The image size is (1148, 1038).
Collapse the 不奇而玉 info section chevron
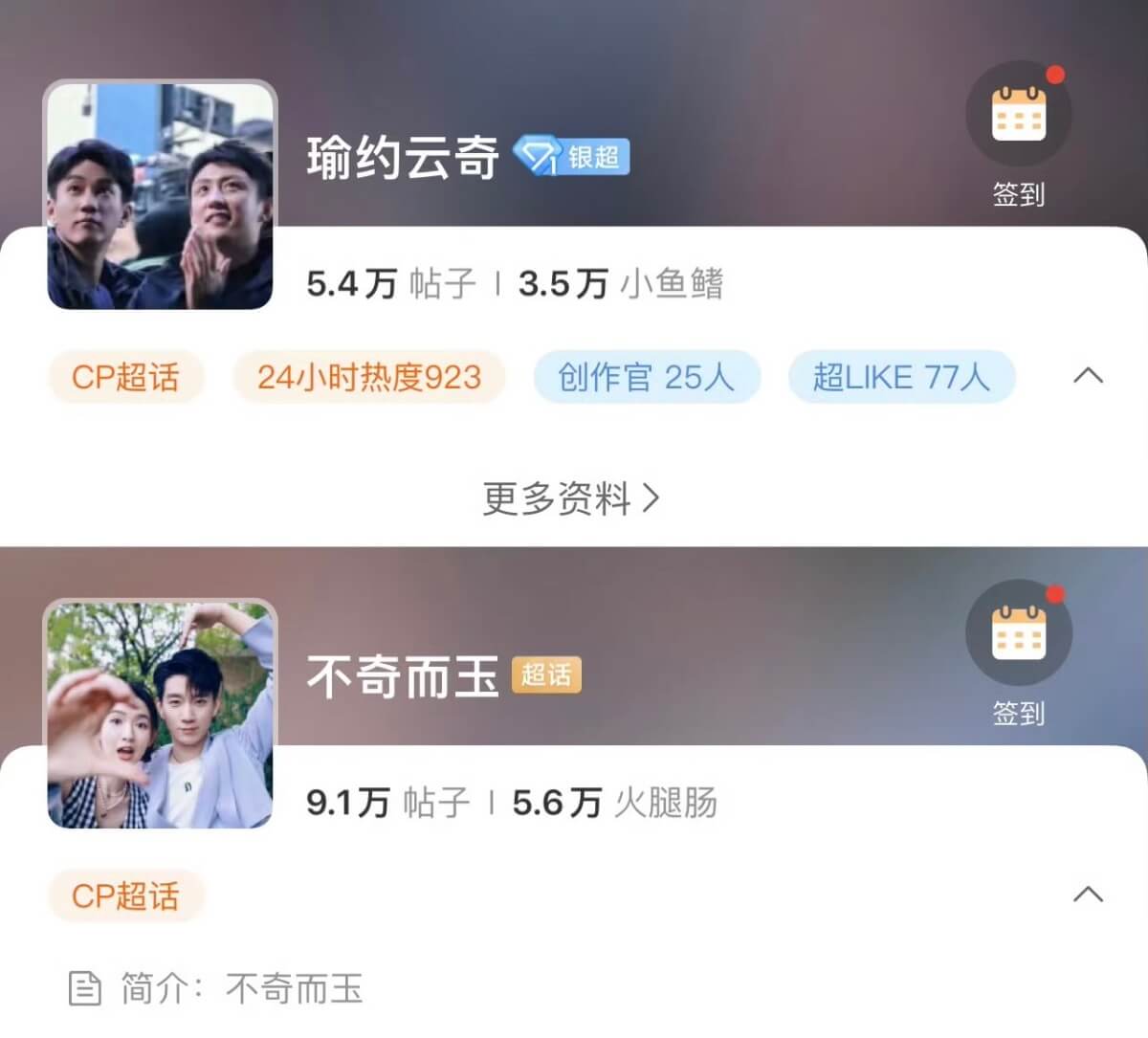(x=1088, y=894)
